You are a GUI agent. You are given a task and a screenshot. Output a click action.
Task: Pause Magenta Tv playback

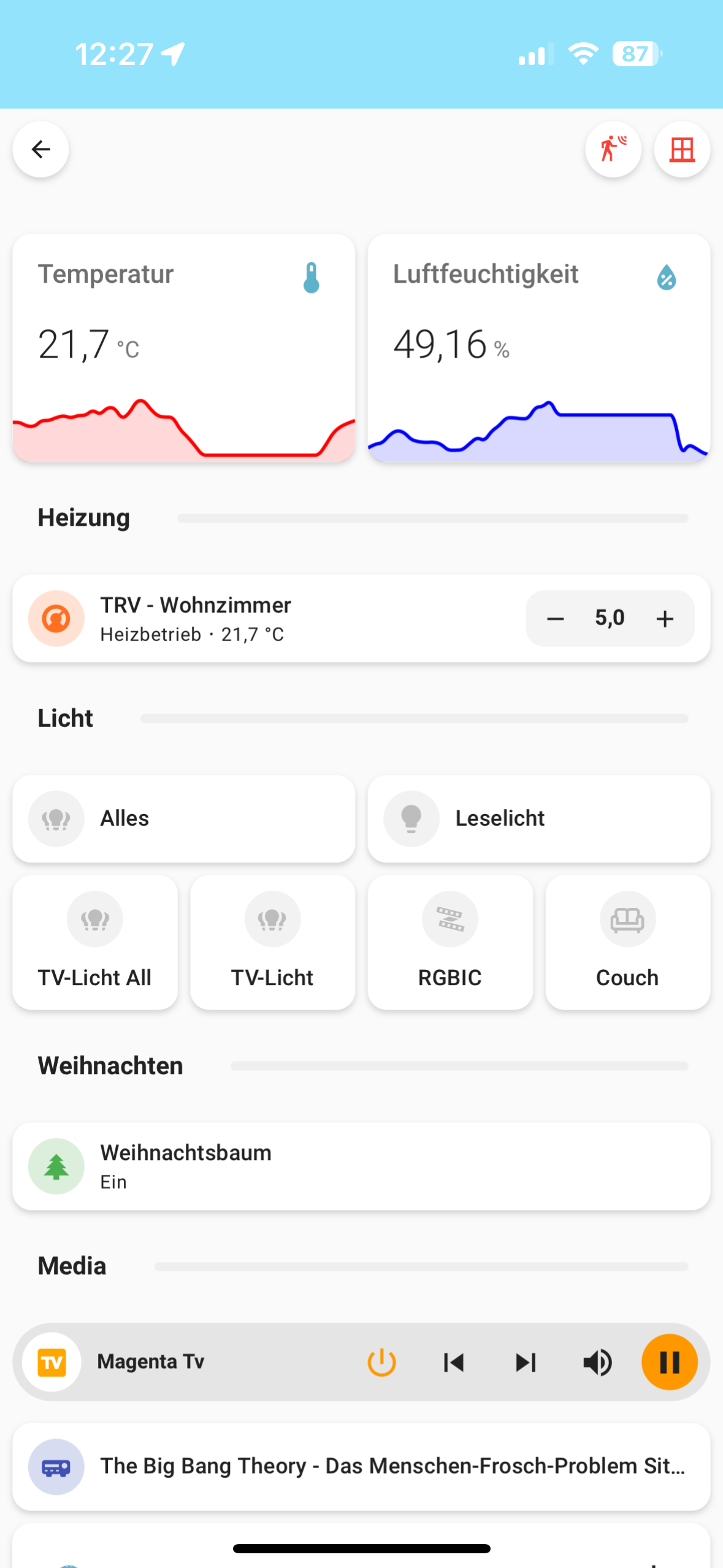coord(669,1362)
